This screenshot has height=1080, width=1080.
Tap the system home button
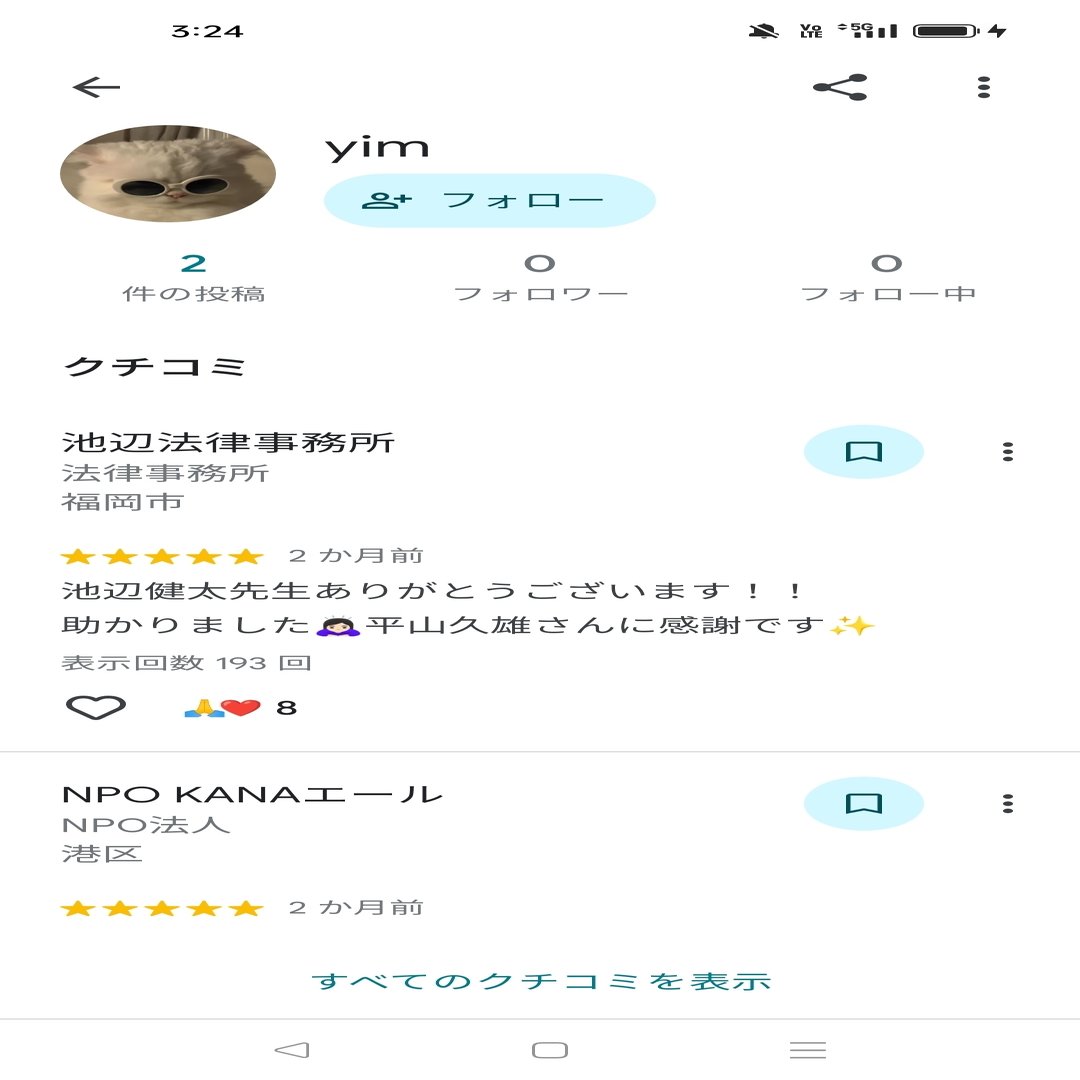[549, 1050]
